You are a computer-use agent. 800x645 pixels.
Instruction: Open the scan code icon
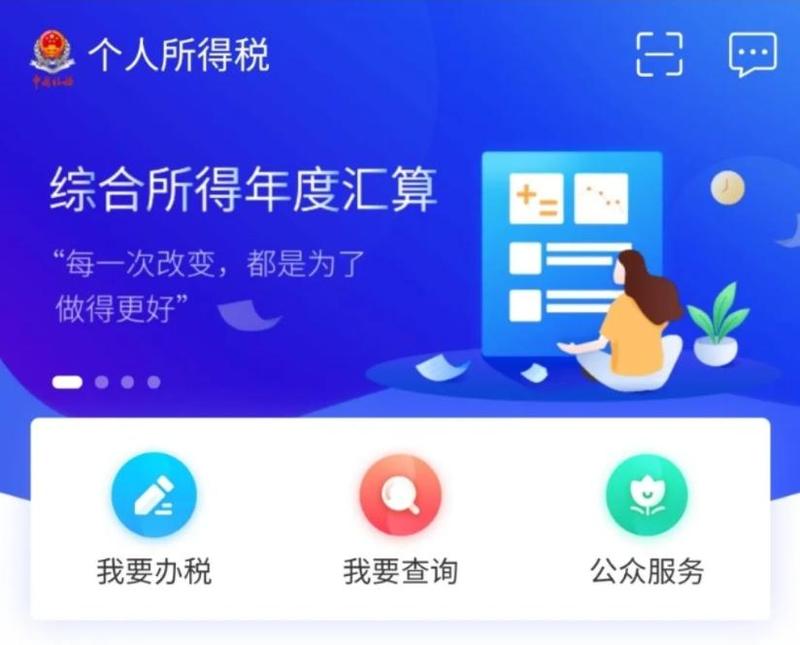pos(660,54)
